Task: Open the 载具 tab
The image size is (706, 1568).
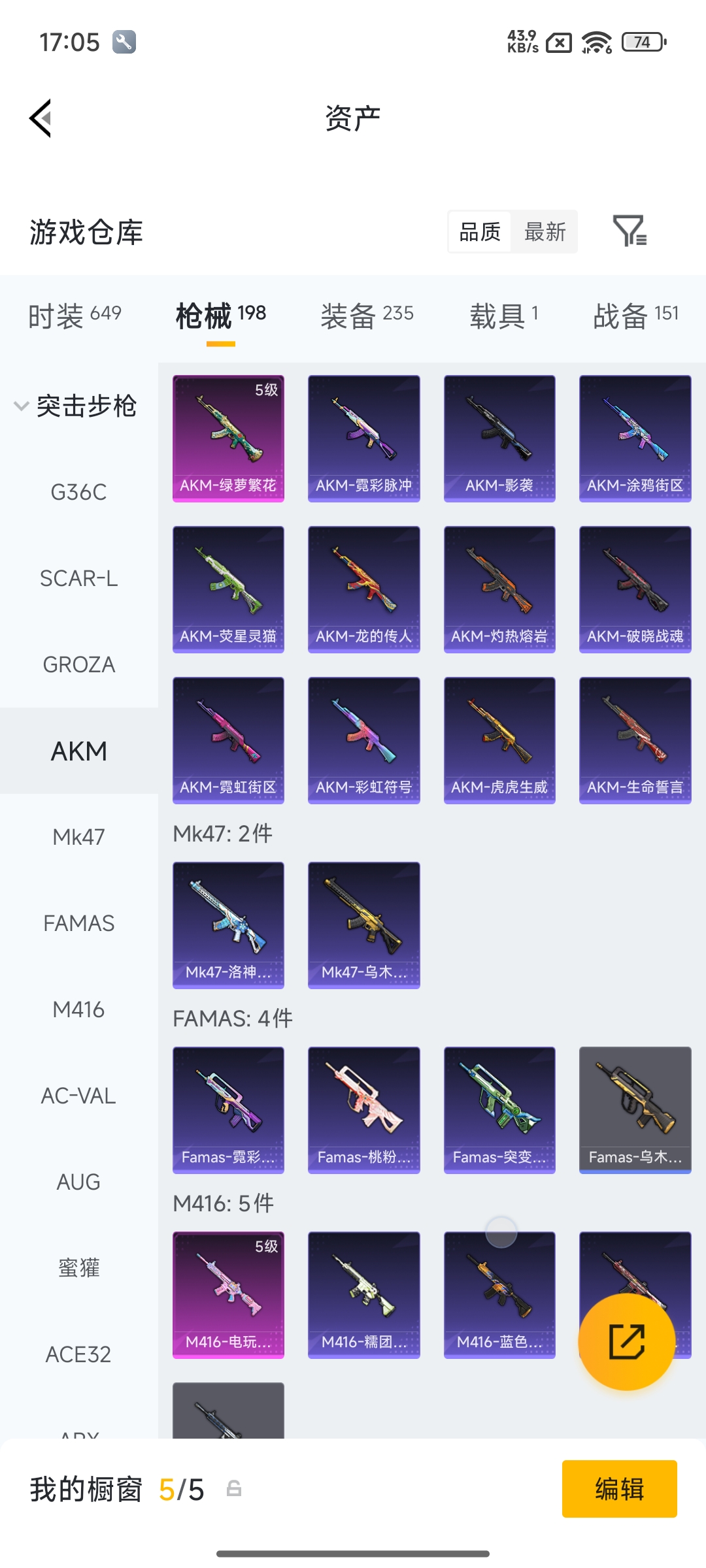Action: point(503,316)
